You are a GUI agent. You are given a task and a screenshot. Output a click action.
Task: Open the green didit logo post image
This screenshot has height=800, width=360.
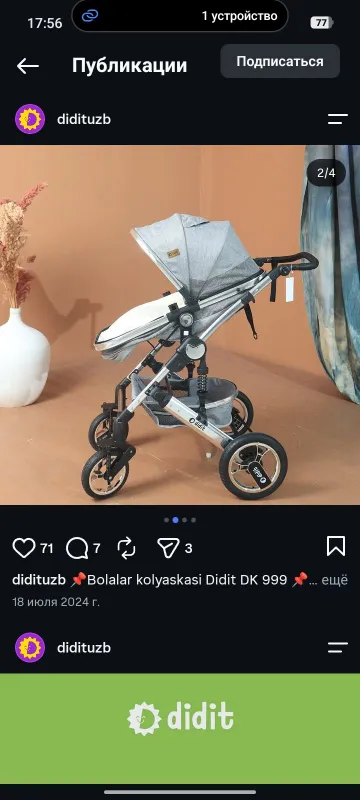click(180, 729)
